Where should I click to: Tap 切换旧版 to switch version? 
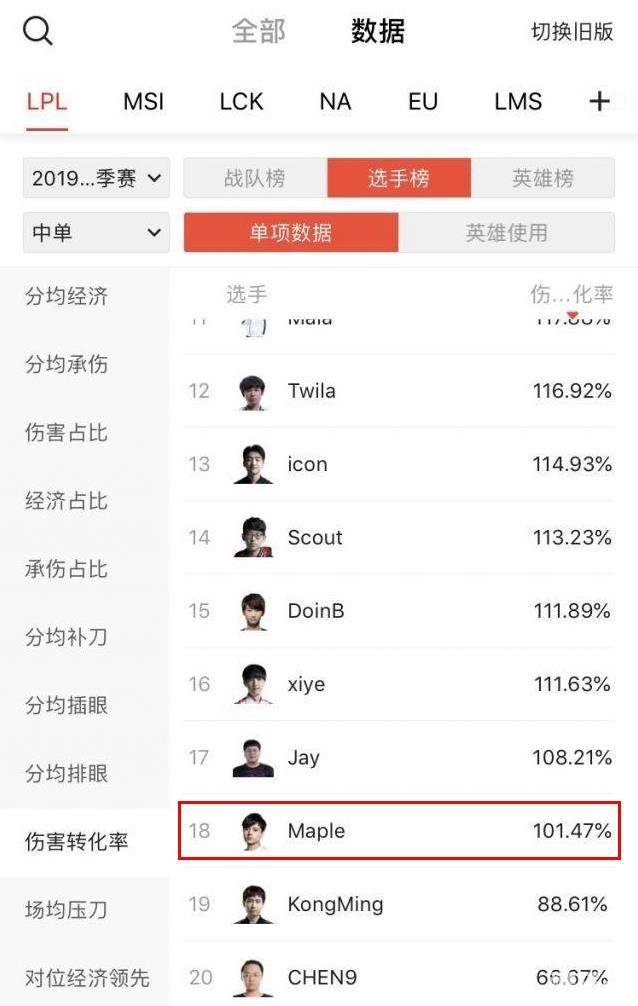(572, 31)
